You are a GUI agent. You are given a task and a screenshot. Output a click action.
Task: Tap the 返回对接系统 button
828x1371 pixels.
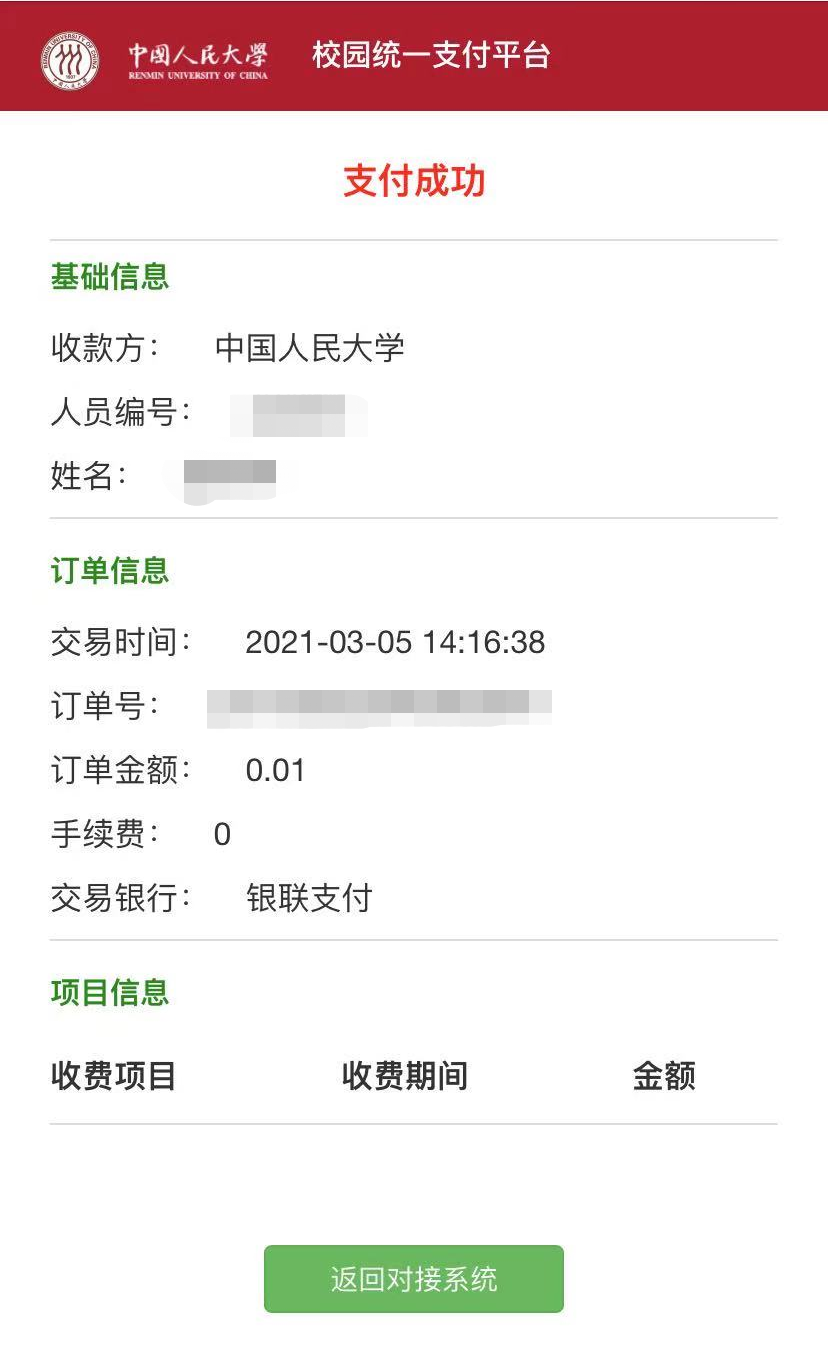click(x=413, y=1279)
